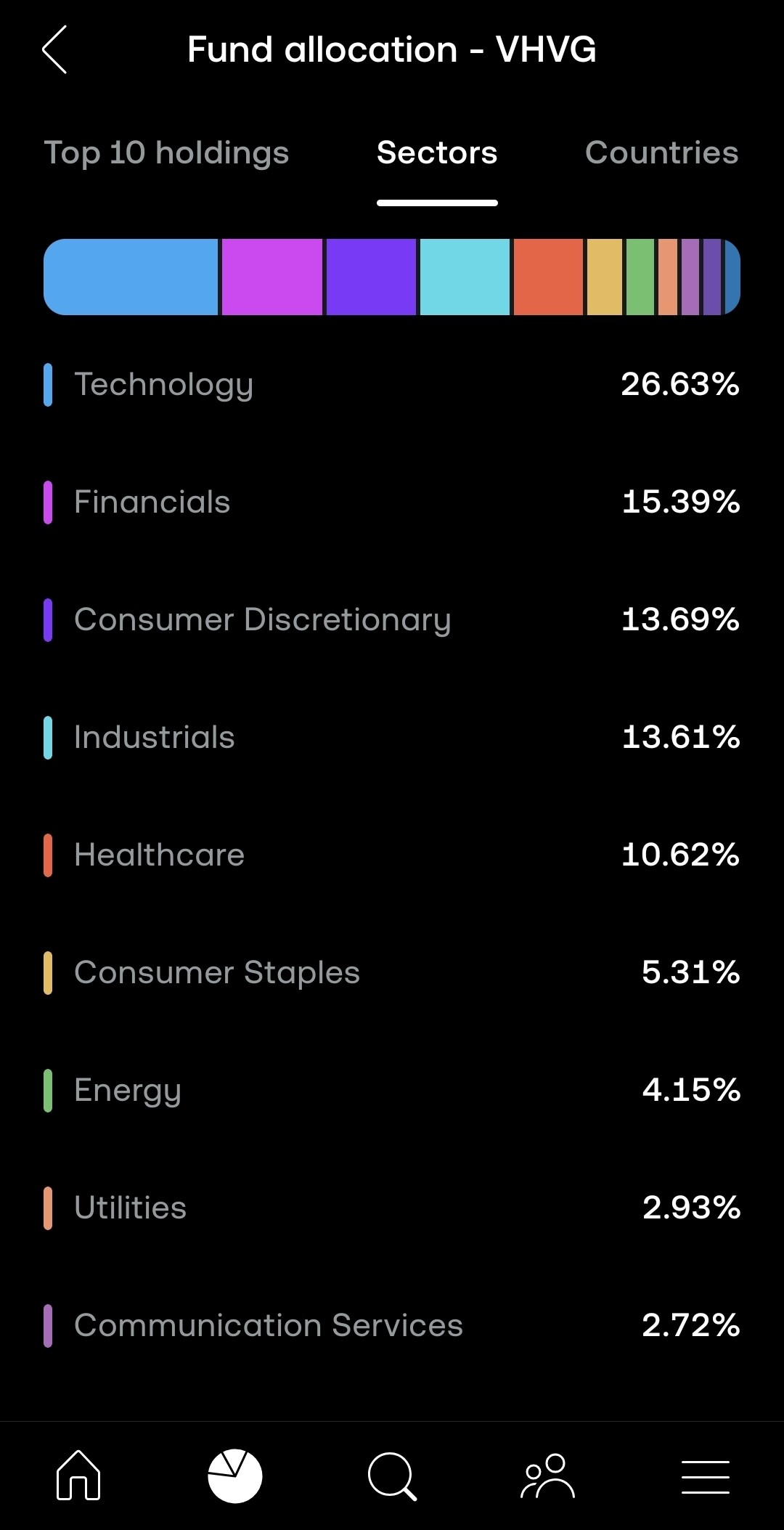Screen dimensions: 784x1530
Task: Select the Sectors tab
Action: [x=437, y=152]
